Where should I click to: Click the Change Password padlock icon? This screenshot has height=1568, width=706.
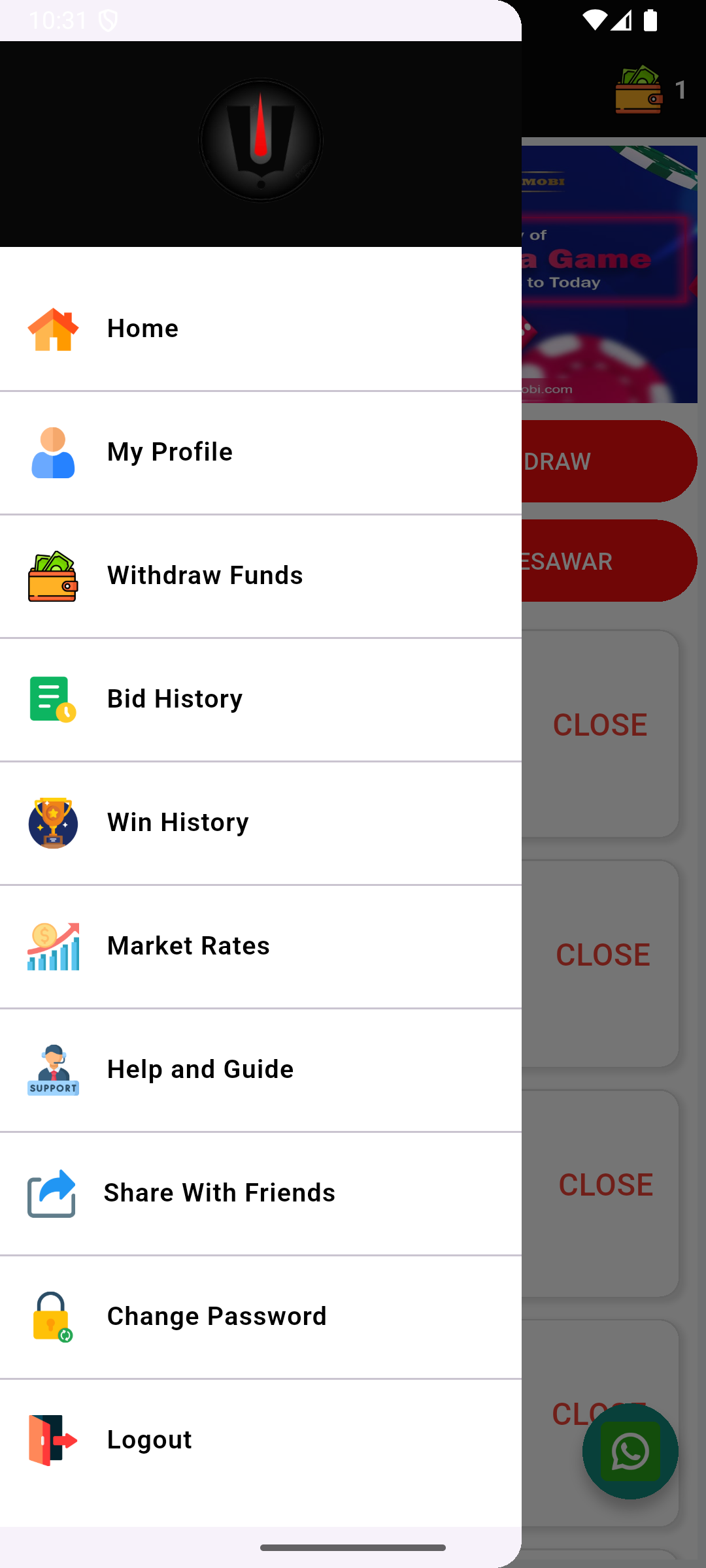point(52,1316)
